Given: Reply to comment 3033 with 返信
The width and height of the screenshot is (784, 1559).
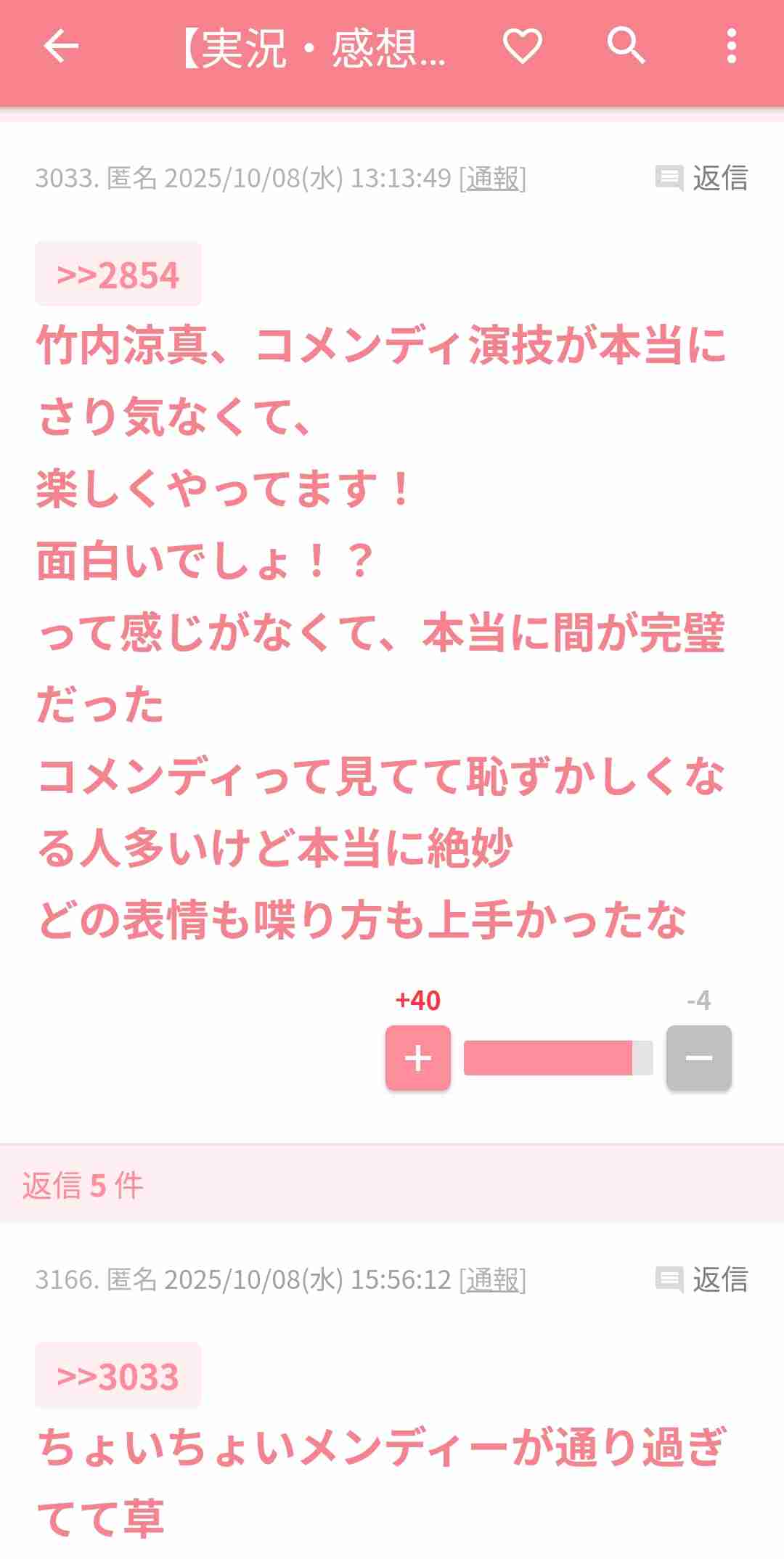Looking at the screenshot, I should pos(703,178).
